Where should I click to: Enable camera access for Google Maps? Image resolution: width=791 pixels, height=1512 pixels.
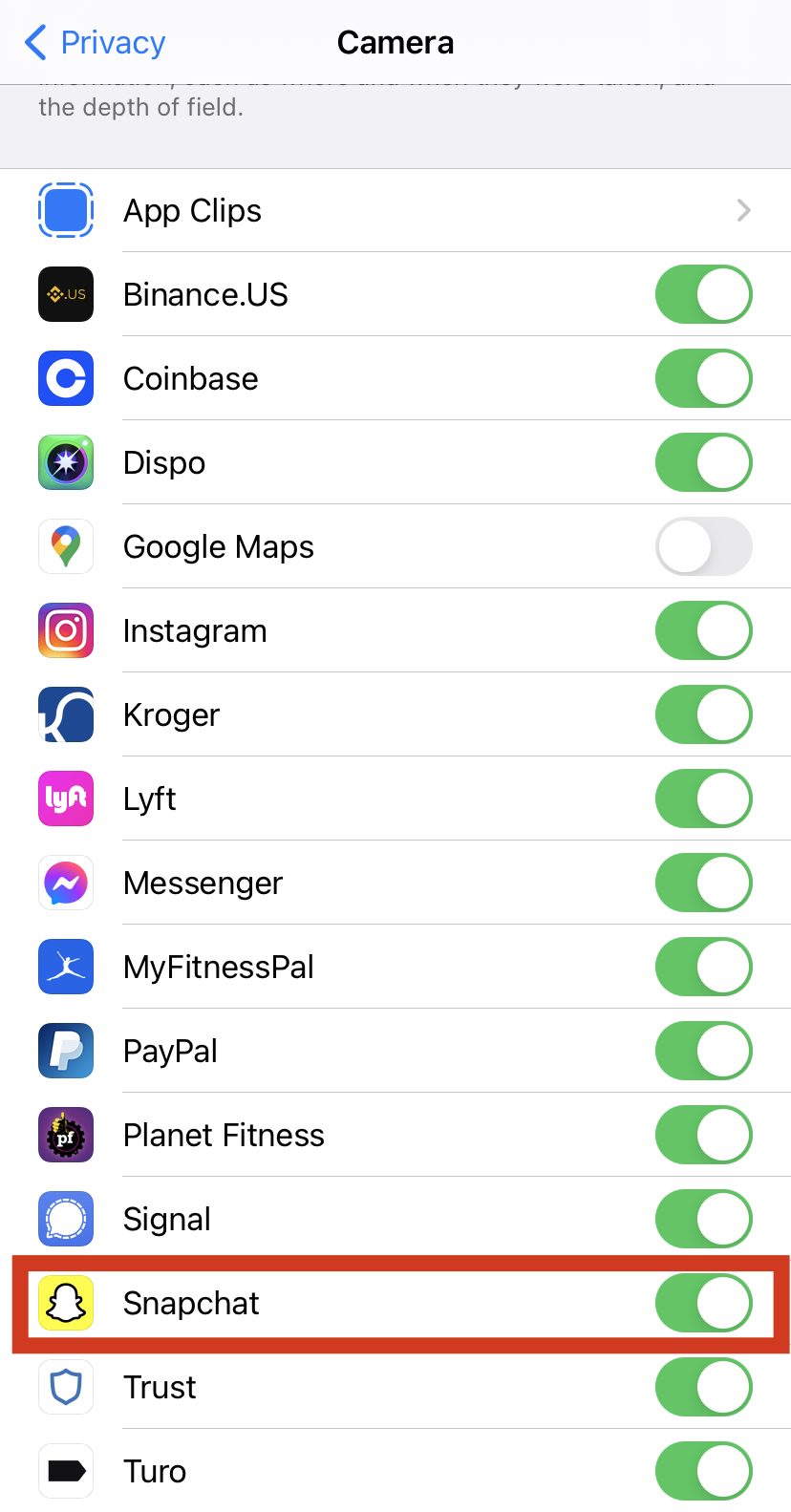click(x=703, y=547)
